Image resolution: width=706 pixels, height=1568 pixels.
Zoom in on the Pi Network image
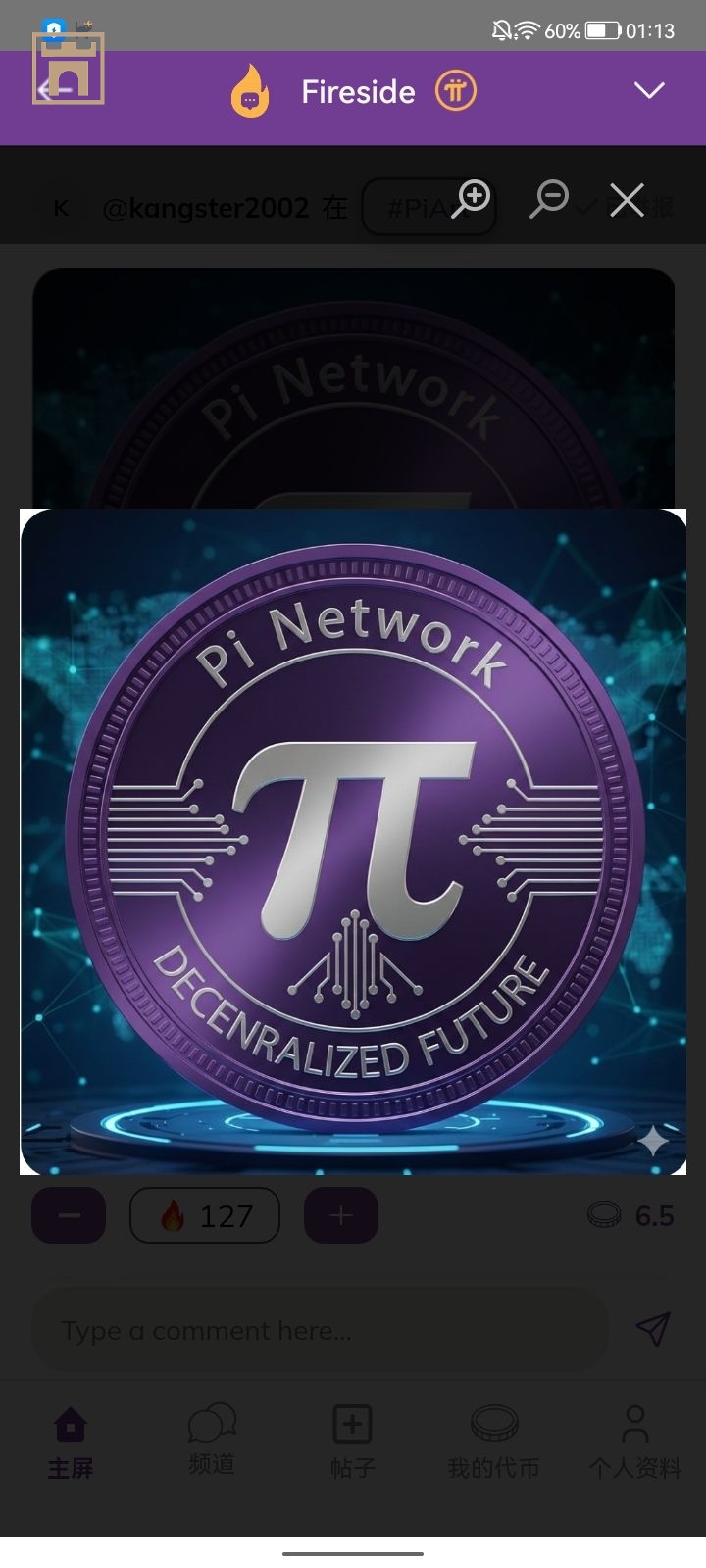(472, 199)
